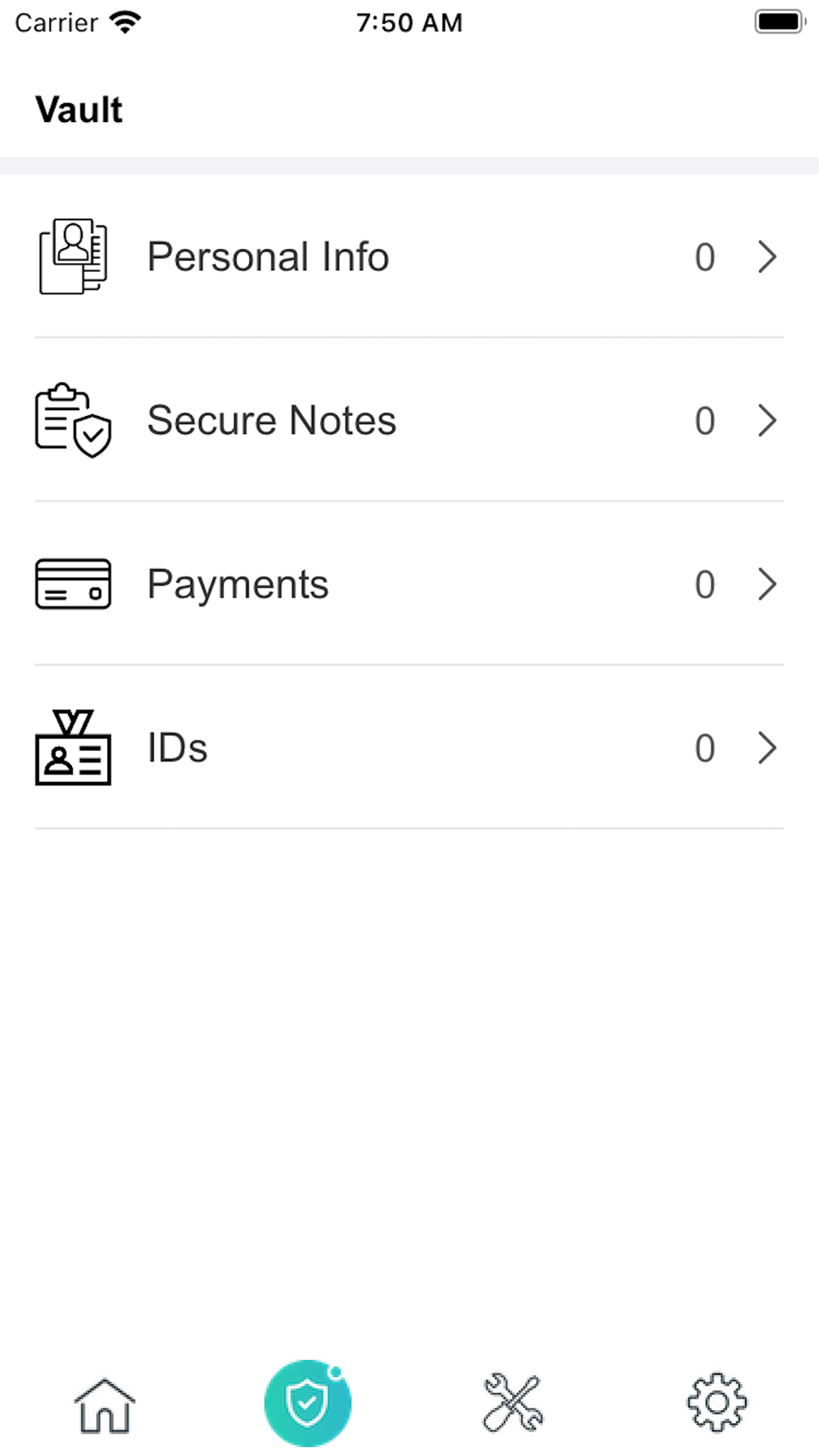Select the Vault shield tab
The image size is (819, 1456).
[308, 1403]
